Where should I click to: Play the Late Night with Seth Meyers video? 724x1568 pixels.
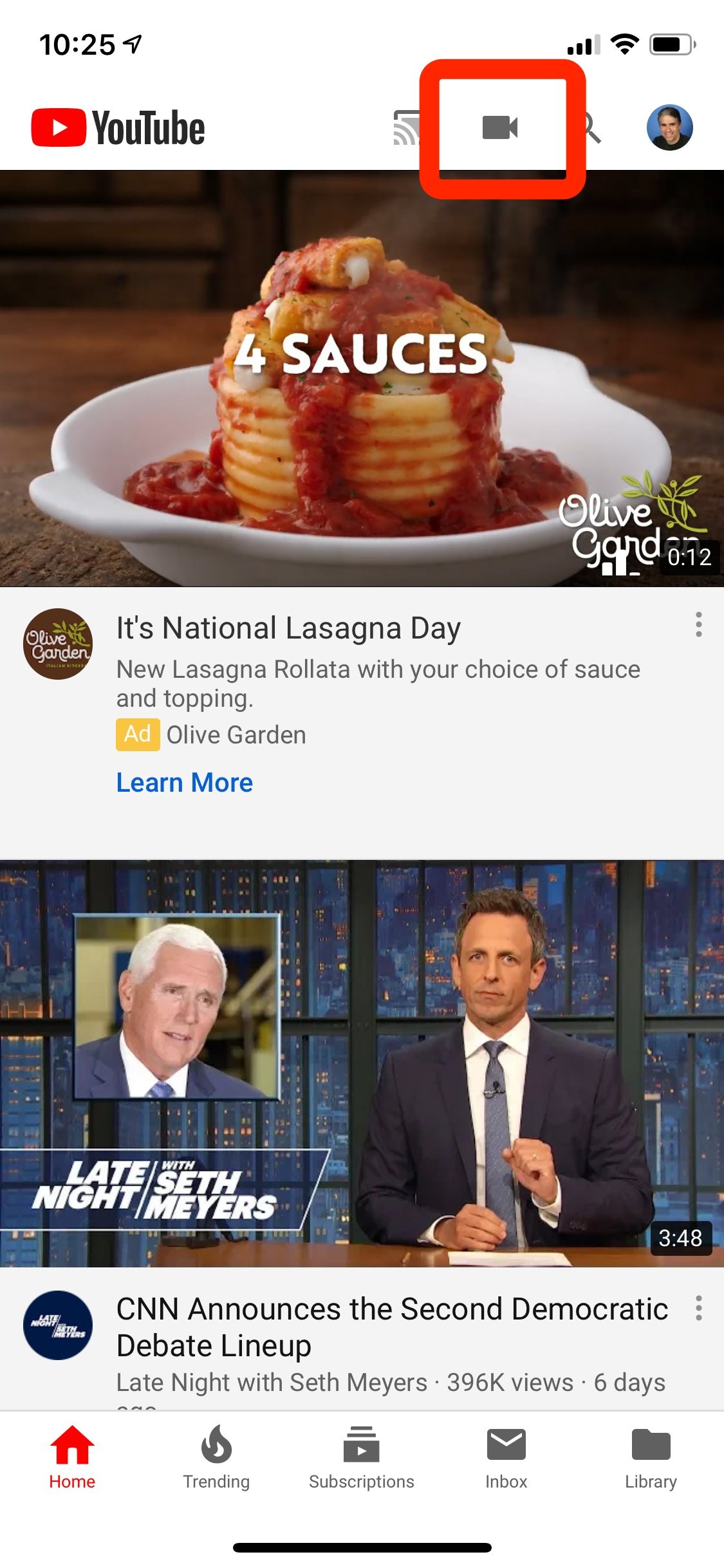362,1063
